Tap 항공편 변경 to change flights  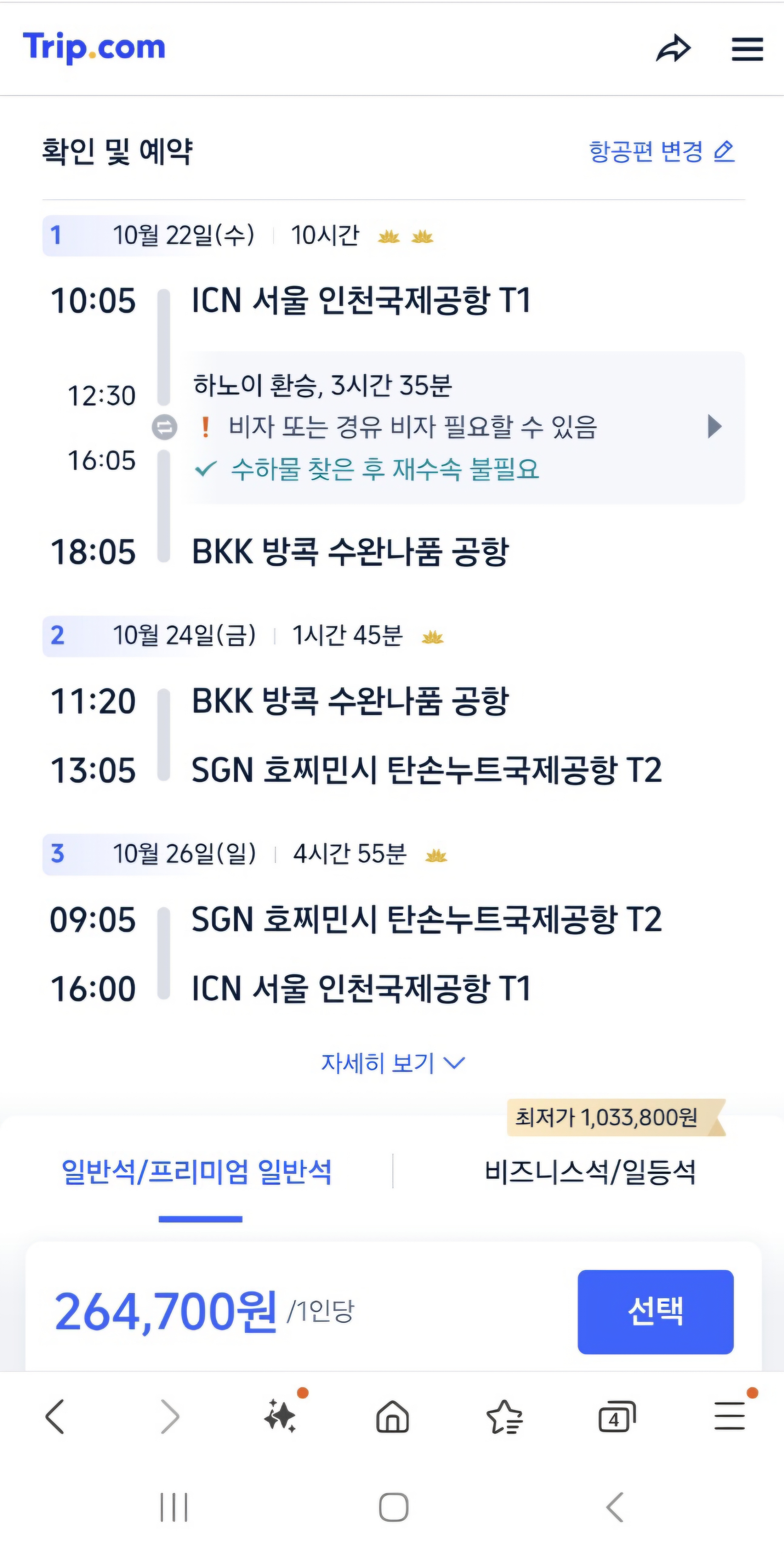pos(661,151)
